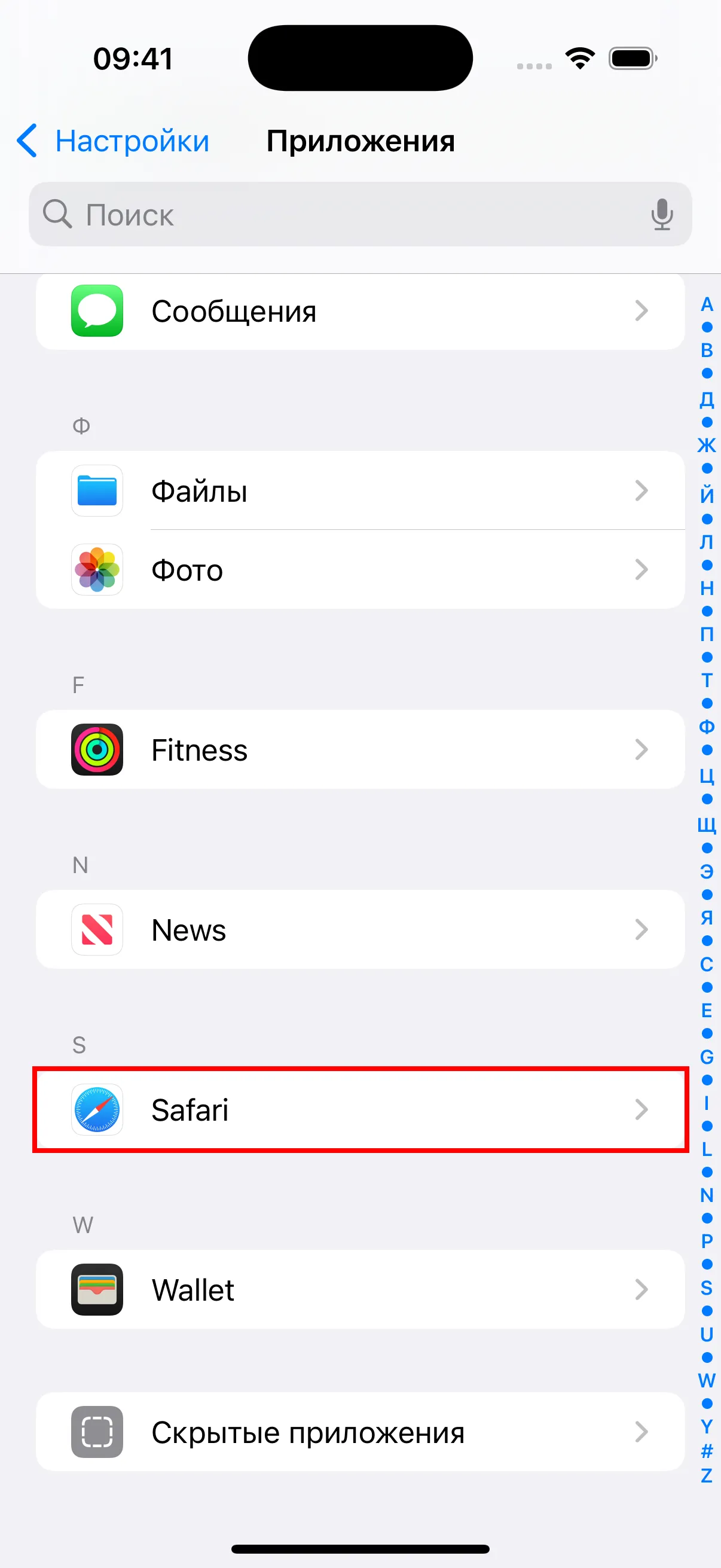This screenshot has height=1568, width=721.
Task: Start voice dictation with the microphone
Action: (x=661, y=214)
